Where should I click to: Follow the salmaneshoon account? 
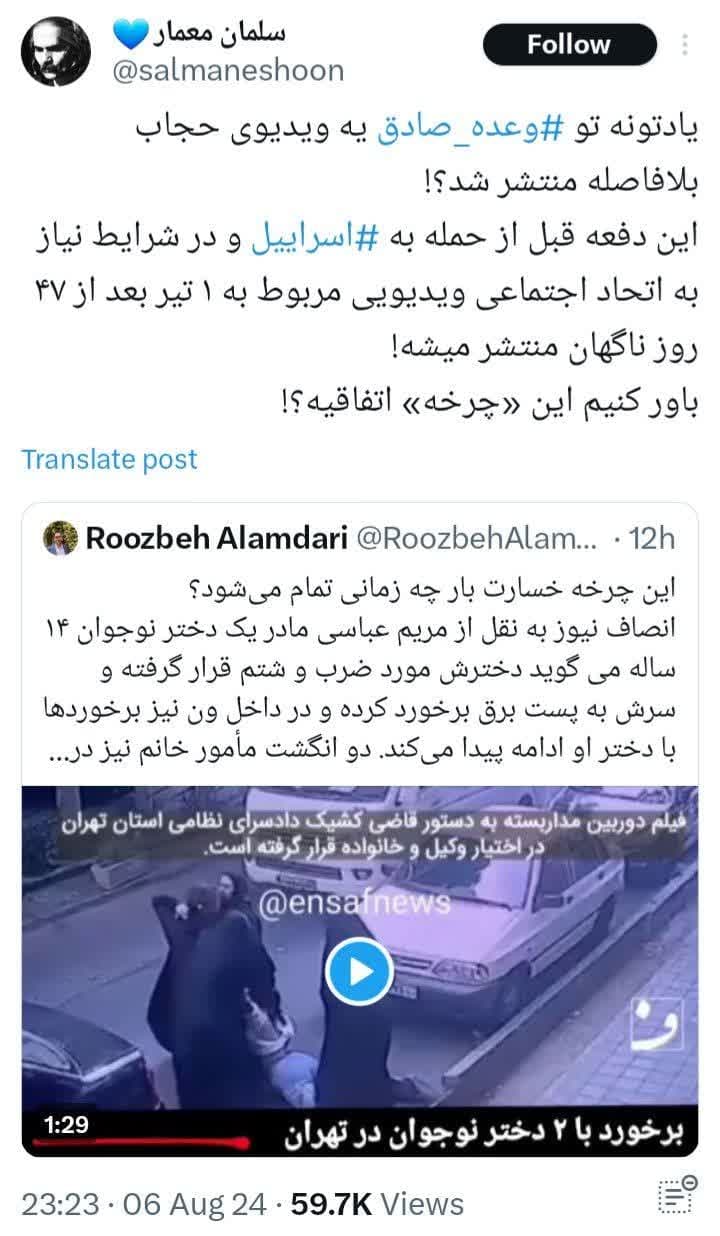click(569, 45)
